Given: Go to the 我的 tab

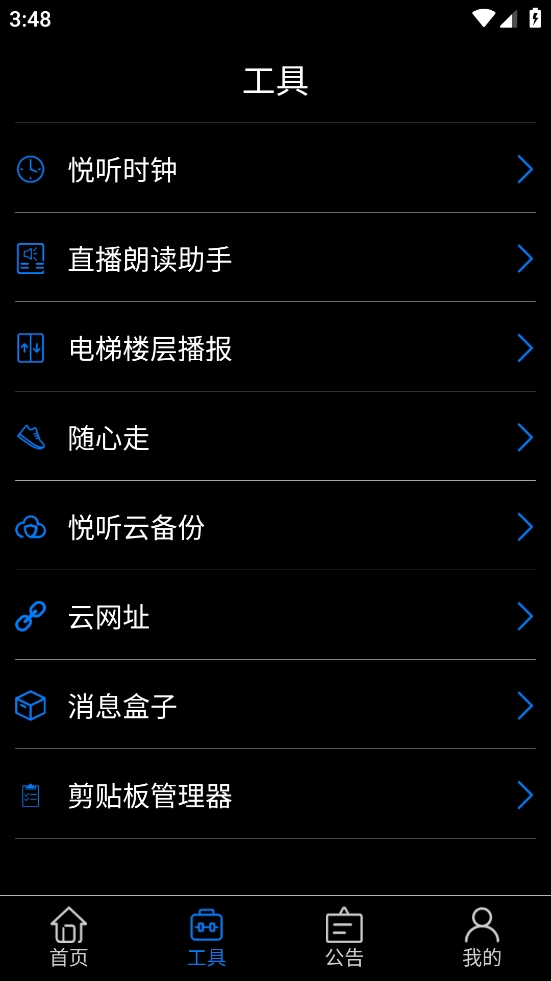Looking at the screenshot, I should (482, 937).
